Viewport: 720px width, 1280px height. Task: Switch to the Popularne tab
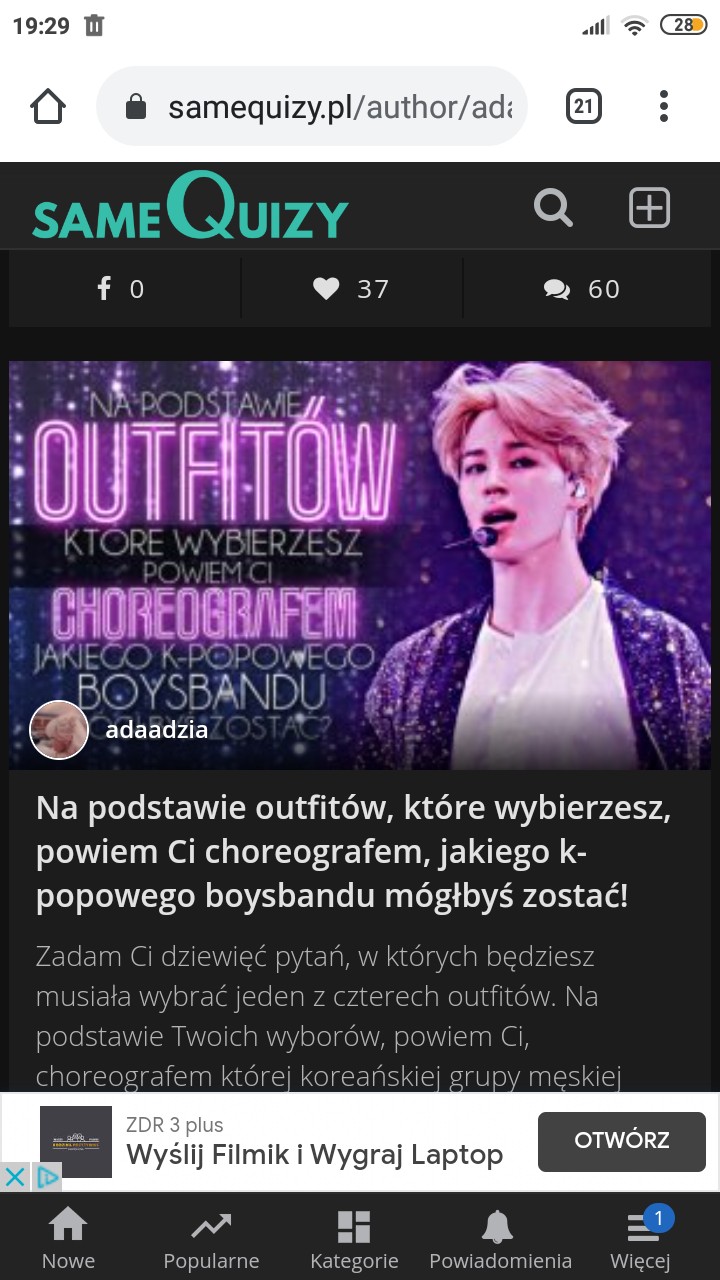click(211, 1240)
